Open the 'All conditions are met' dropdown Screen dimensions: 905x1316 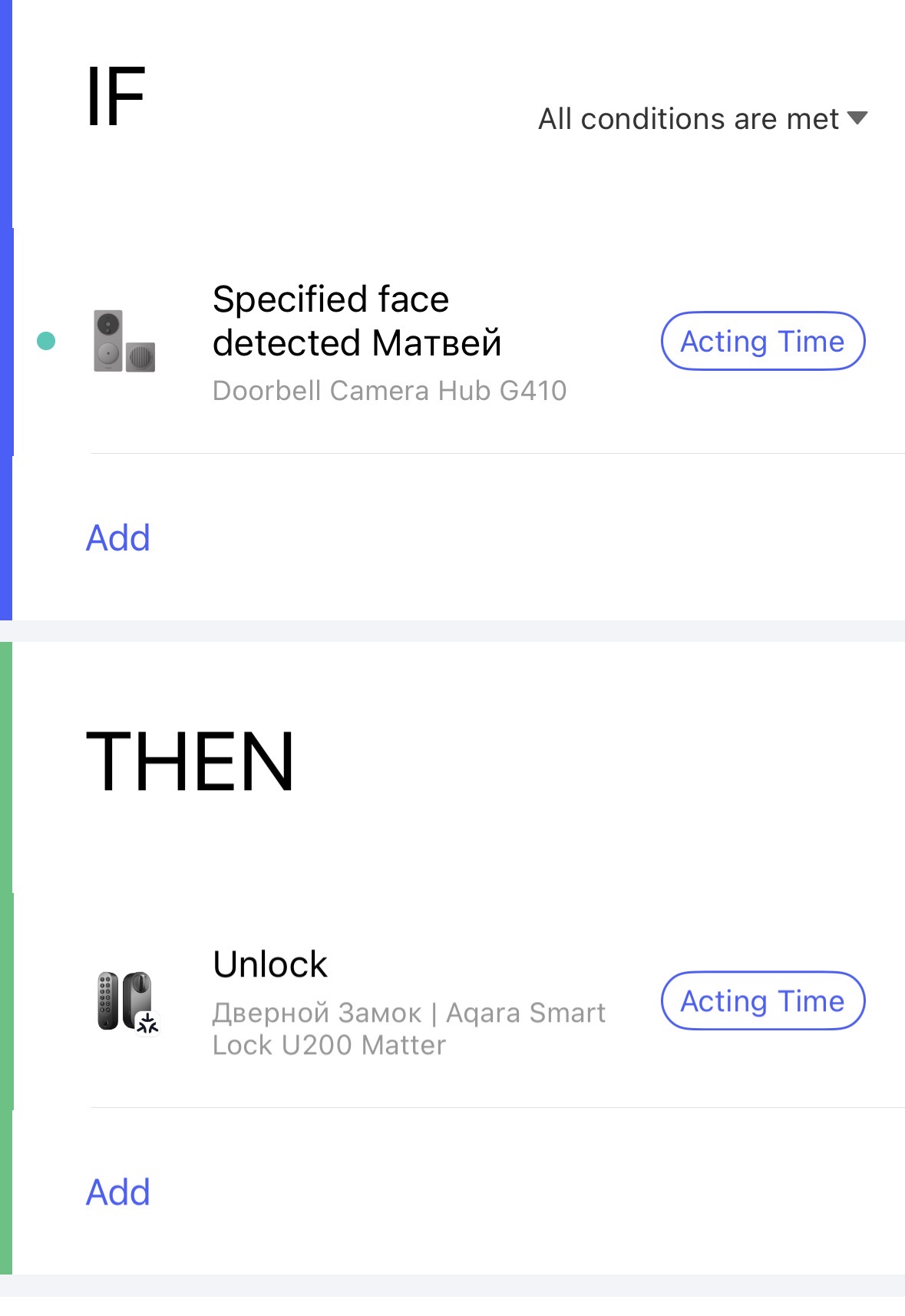(702, 119)
